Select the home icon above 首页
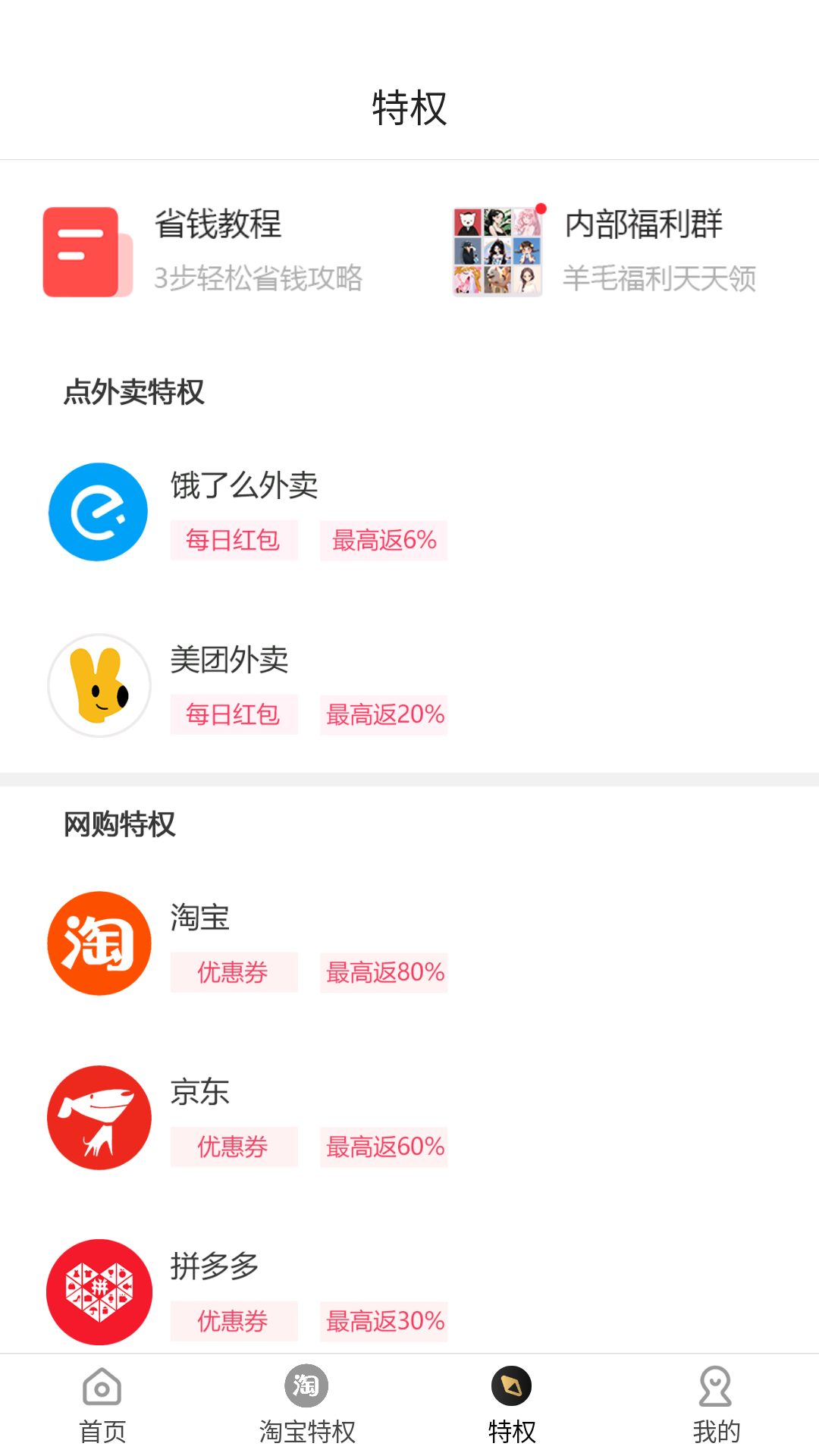The height and width of the screenshot is (1456, 819). click(101, 1385)
